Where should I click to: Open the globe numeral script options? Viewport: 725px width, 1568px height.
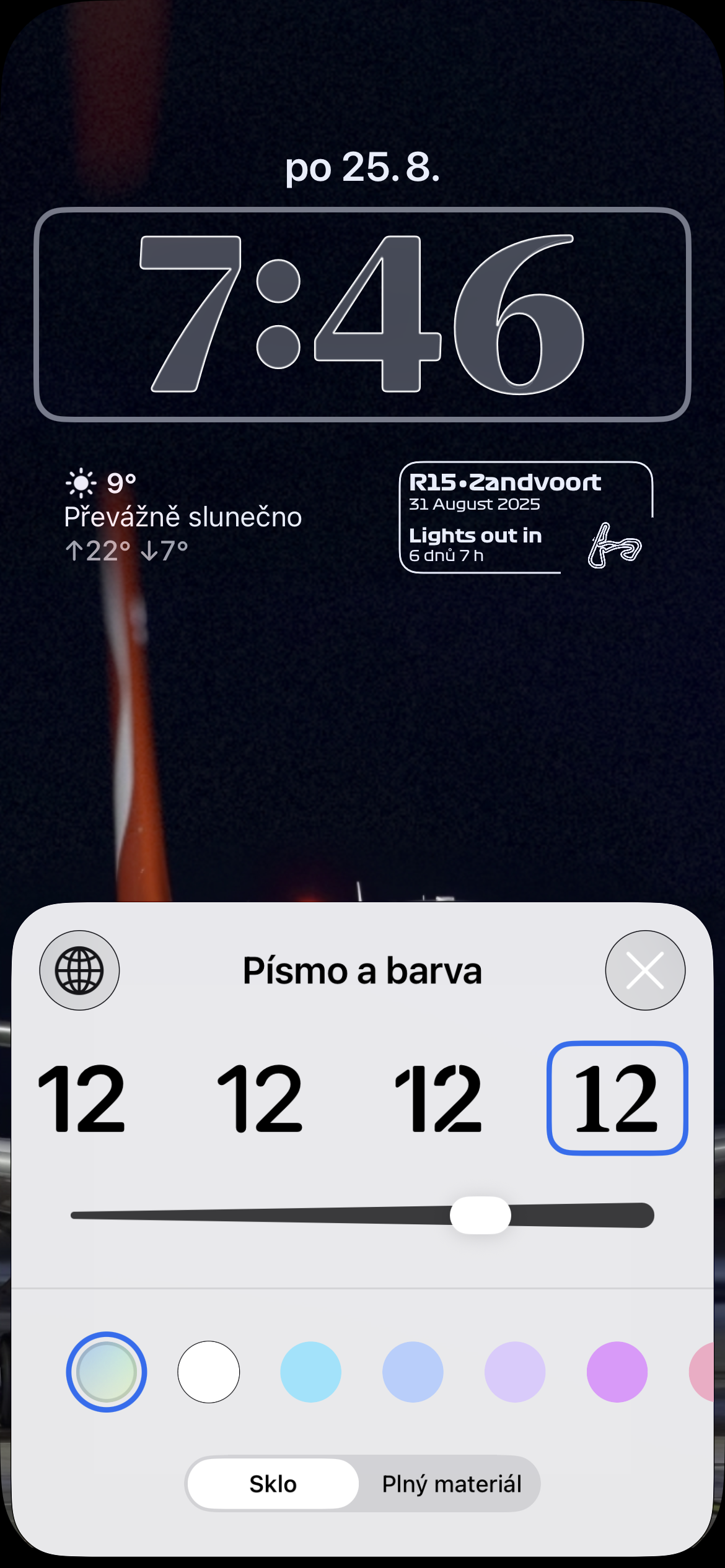click(79, 970)
